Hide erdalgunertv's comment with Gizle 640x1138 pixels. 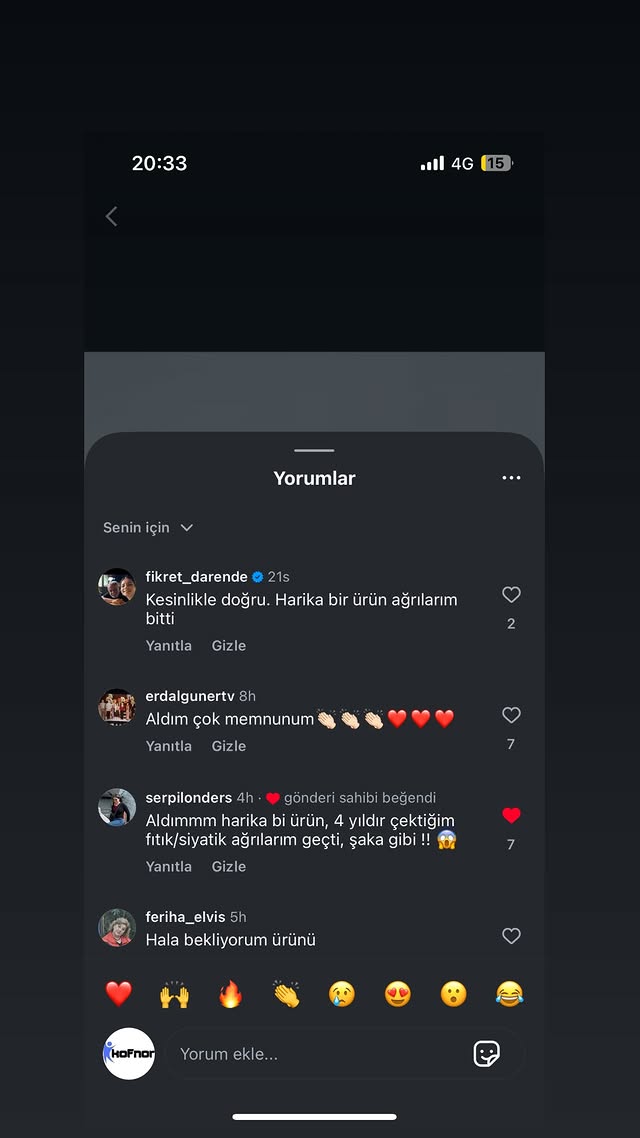[x=228, y=746]
